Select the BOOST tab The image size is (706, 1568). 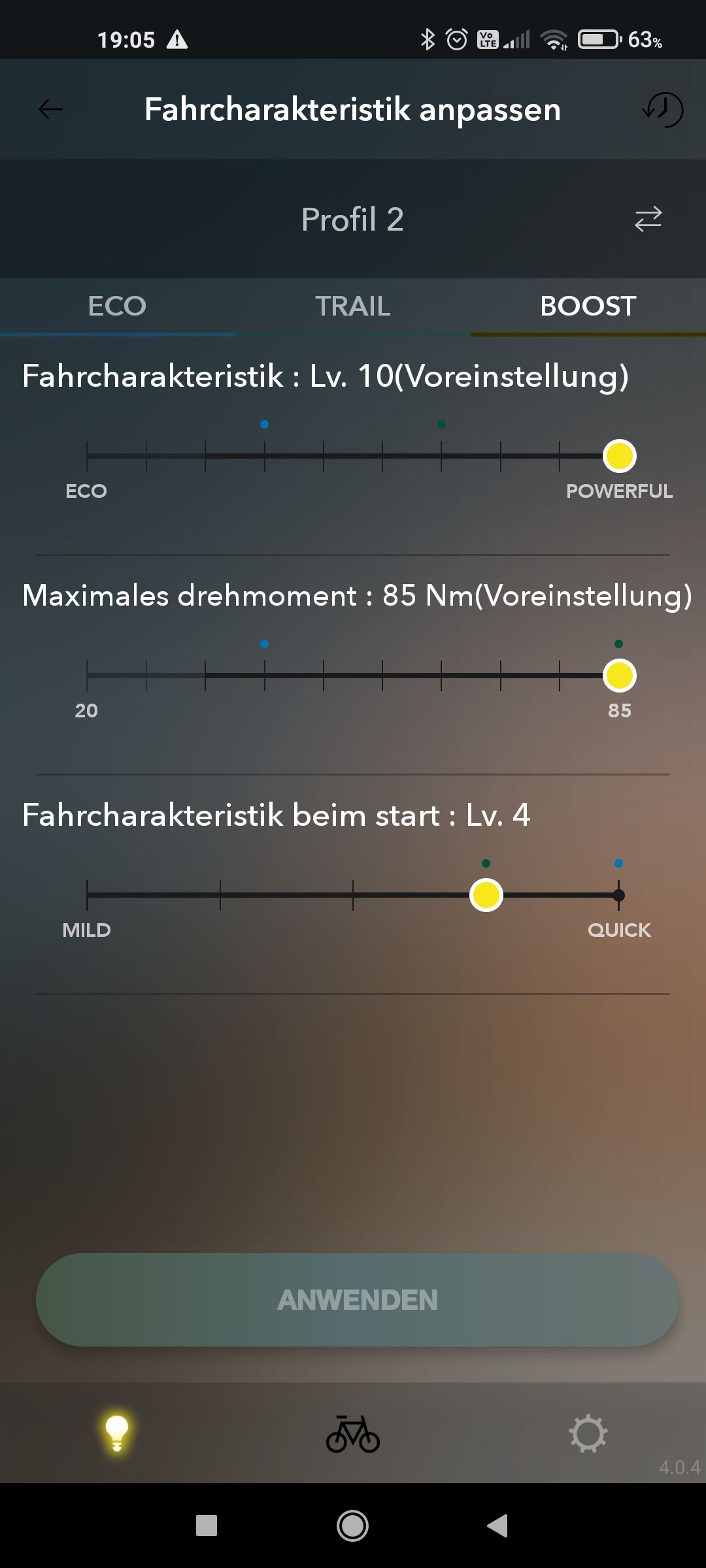tap(588, 306)
